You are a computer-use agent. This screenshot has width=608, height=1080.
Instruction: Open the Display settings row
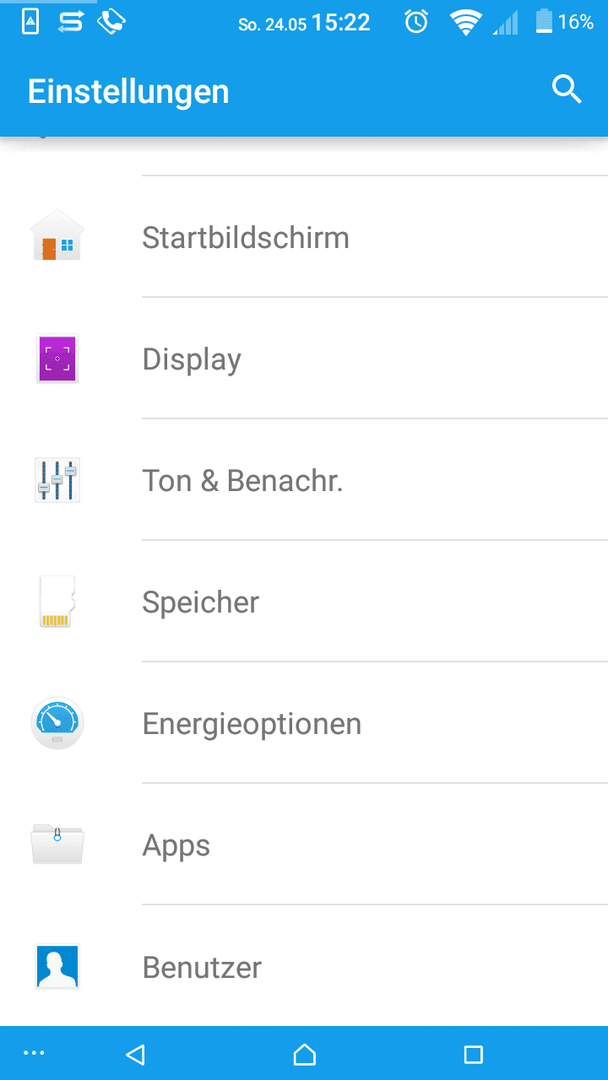pyautogui.click(x=304, y=358)
